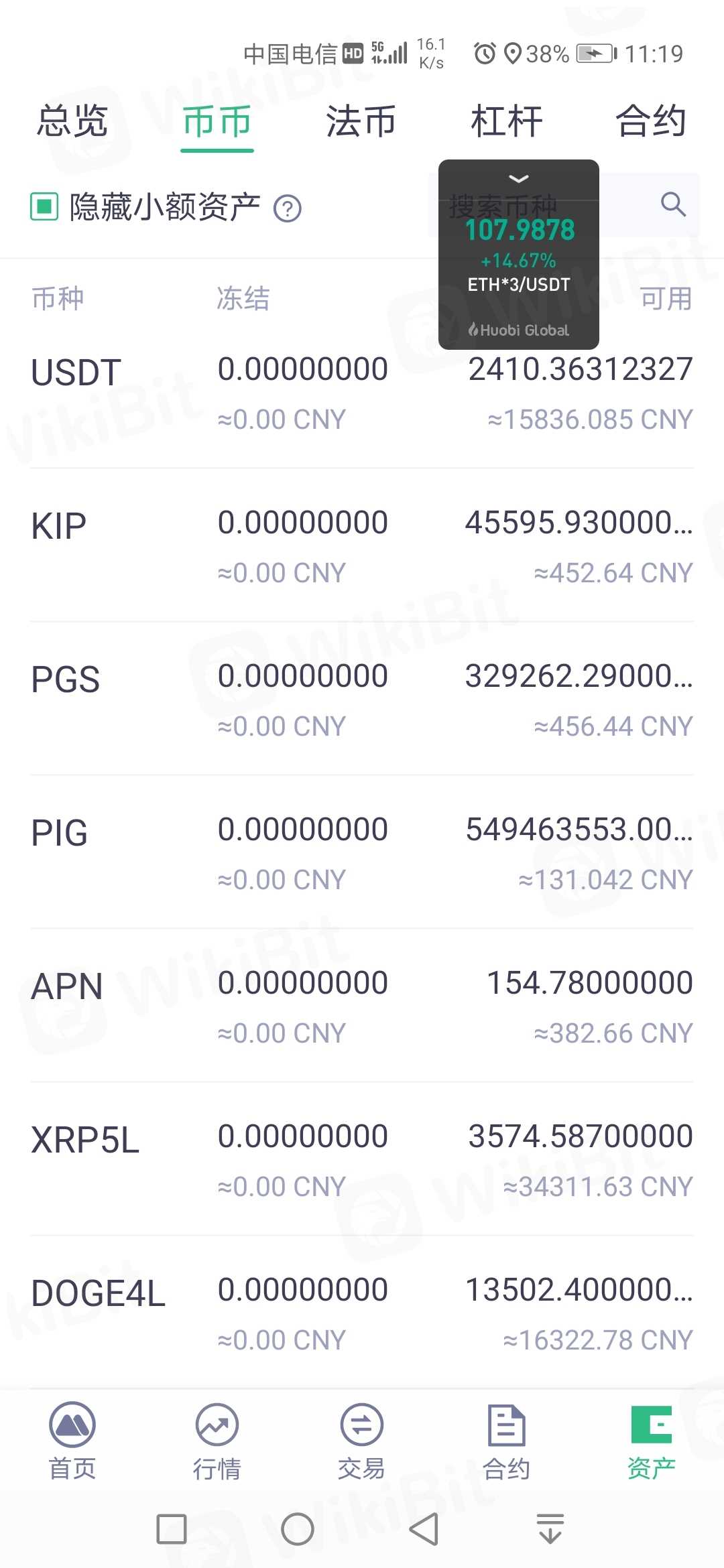Collapse the ETH*3/USDT floating ticker
The height and width of the screenshot is (1568, 724).
point(519,178)
